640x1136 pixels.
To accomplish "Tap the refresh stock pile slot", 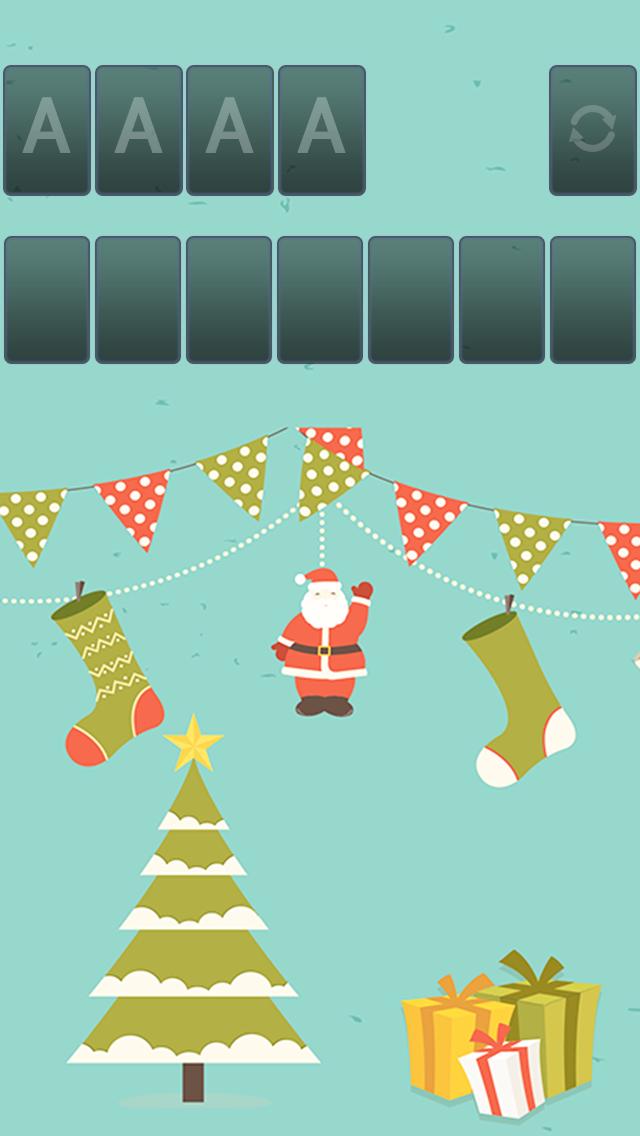I will (x=592, y=130).
